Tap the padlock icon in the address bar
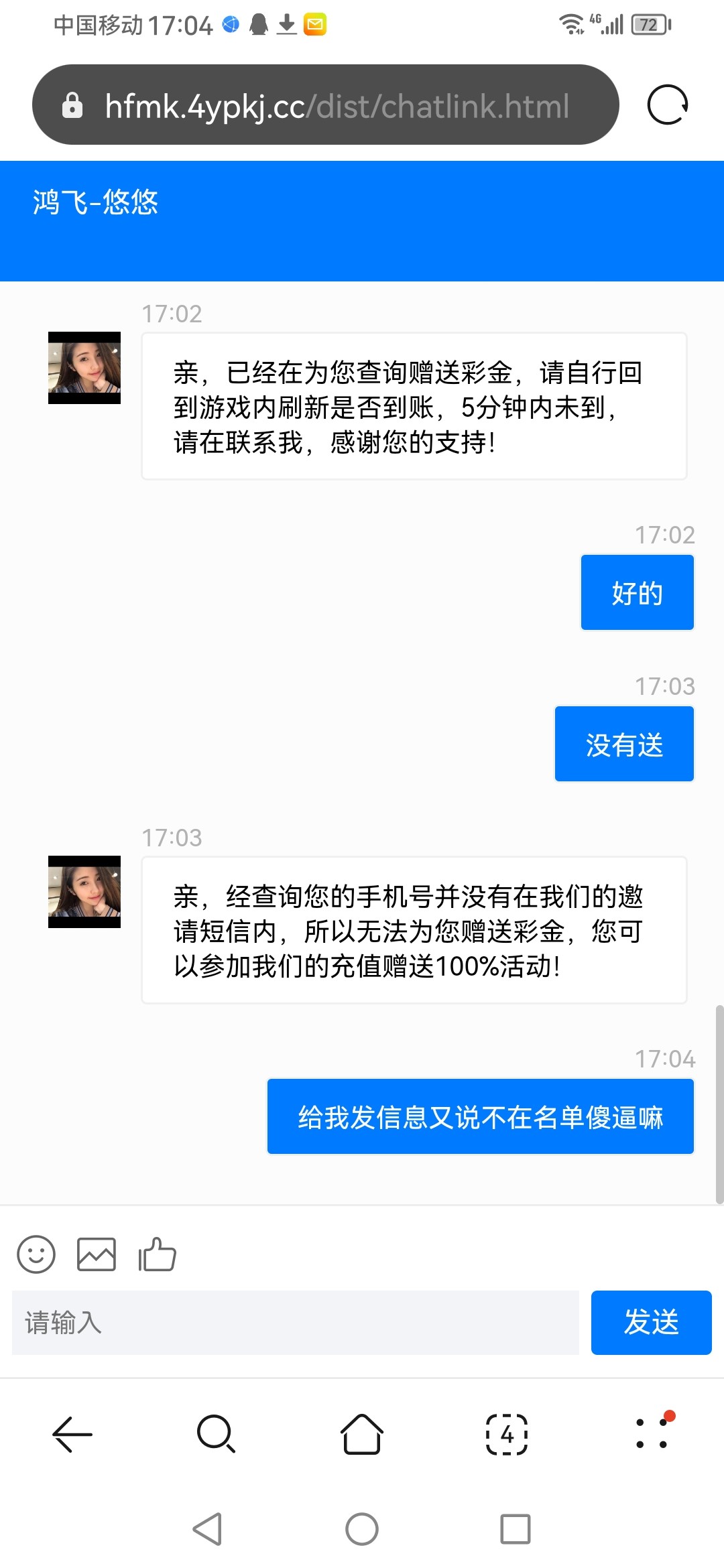Image resolution: width=724 pixels, height=1568 pixels. coord(74,106)
